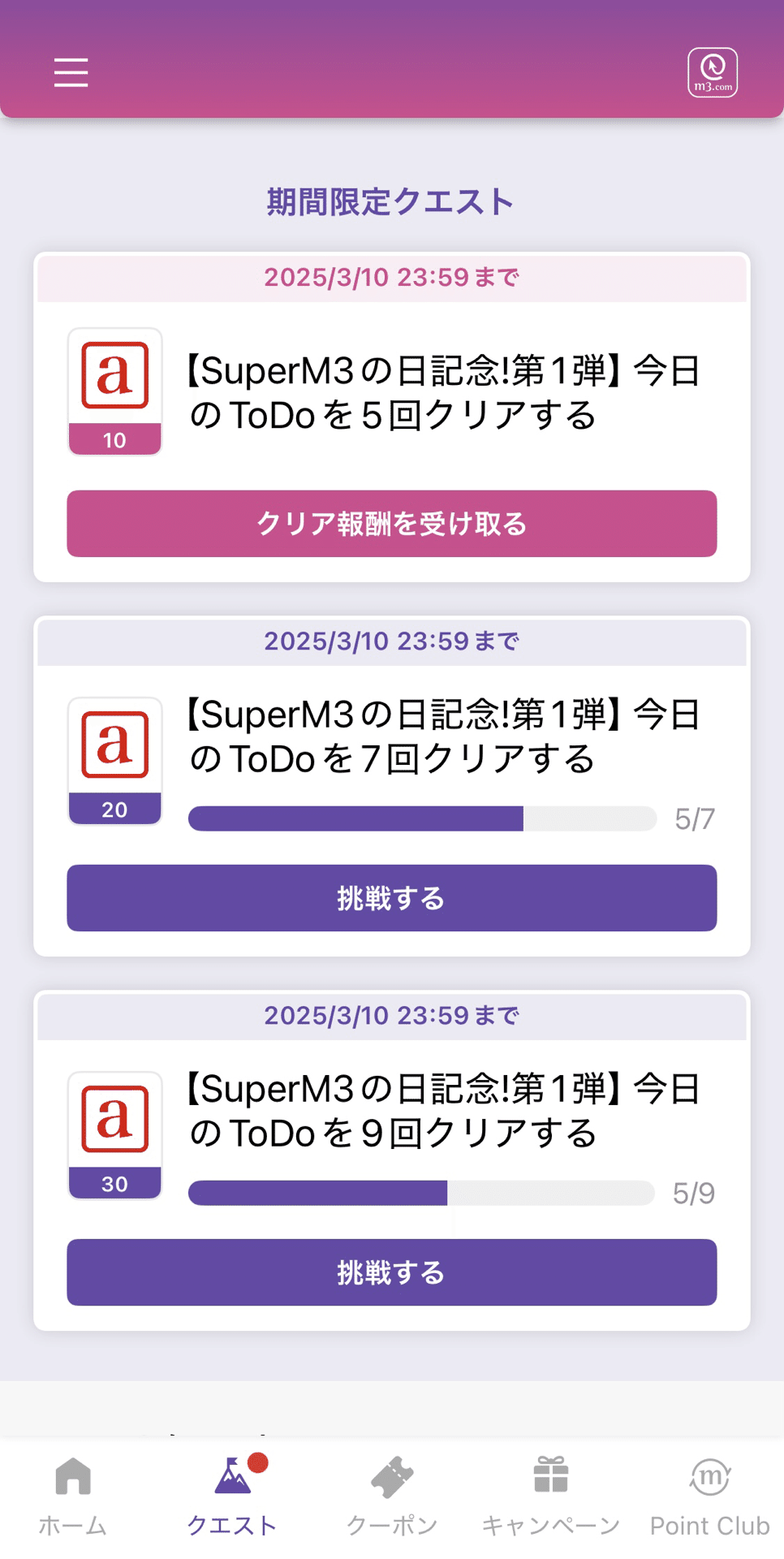Tap the 5/7 progress bar
This screenshot has height=1559, width=784.
pyautogui.click(x=422, y=819)
